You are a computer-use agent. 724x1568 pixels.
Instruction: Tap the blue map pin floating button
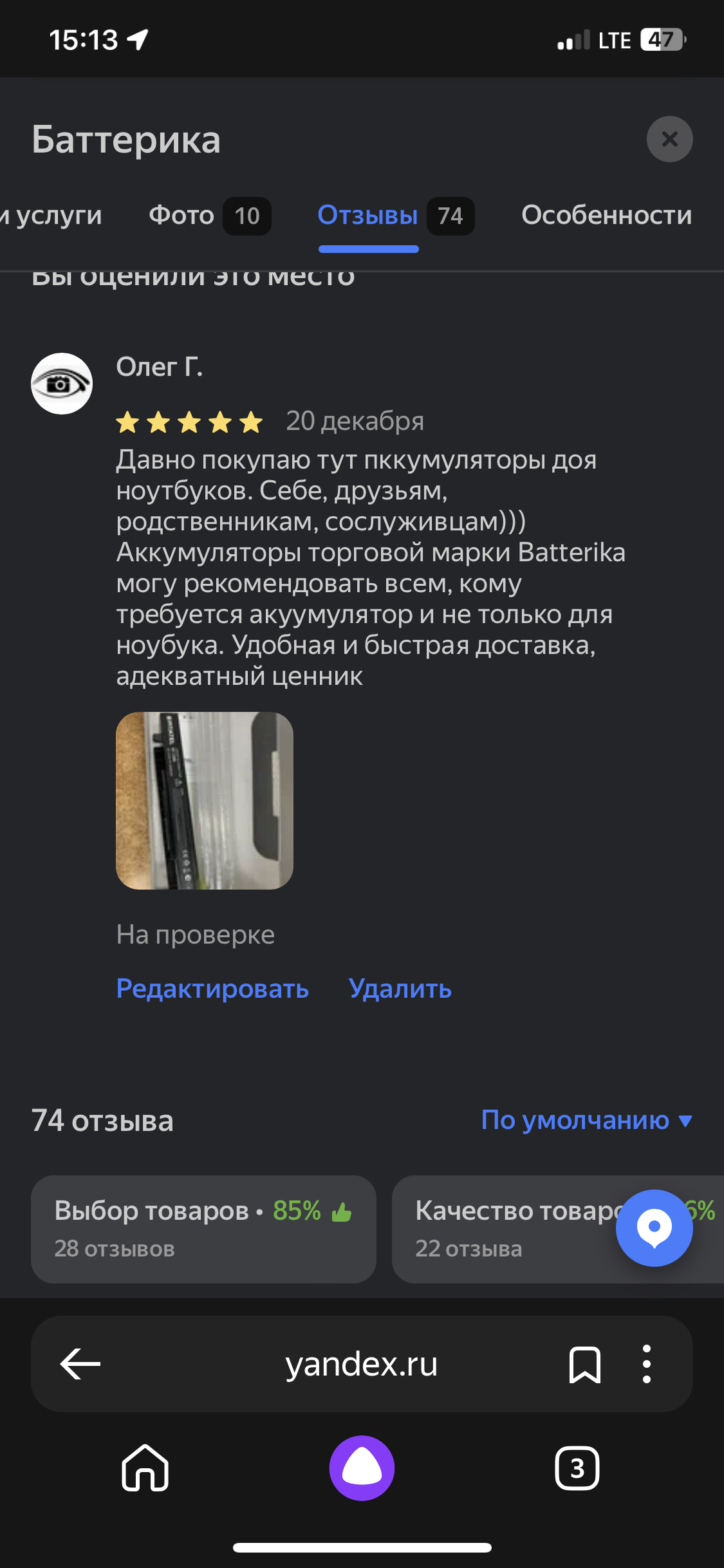pos(654,1227)
